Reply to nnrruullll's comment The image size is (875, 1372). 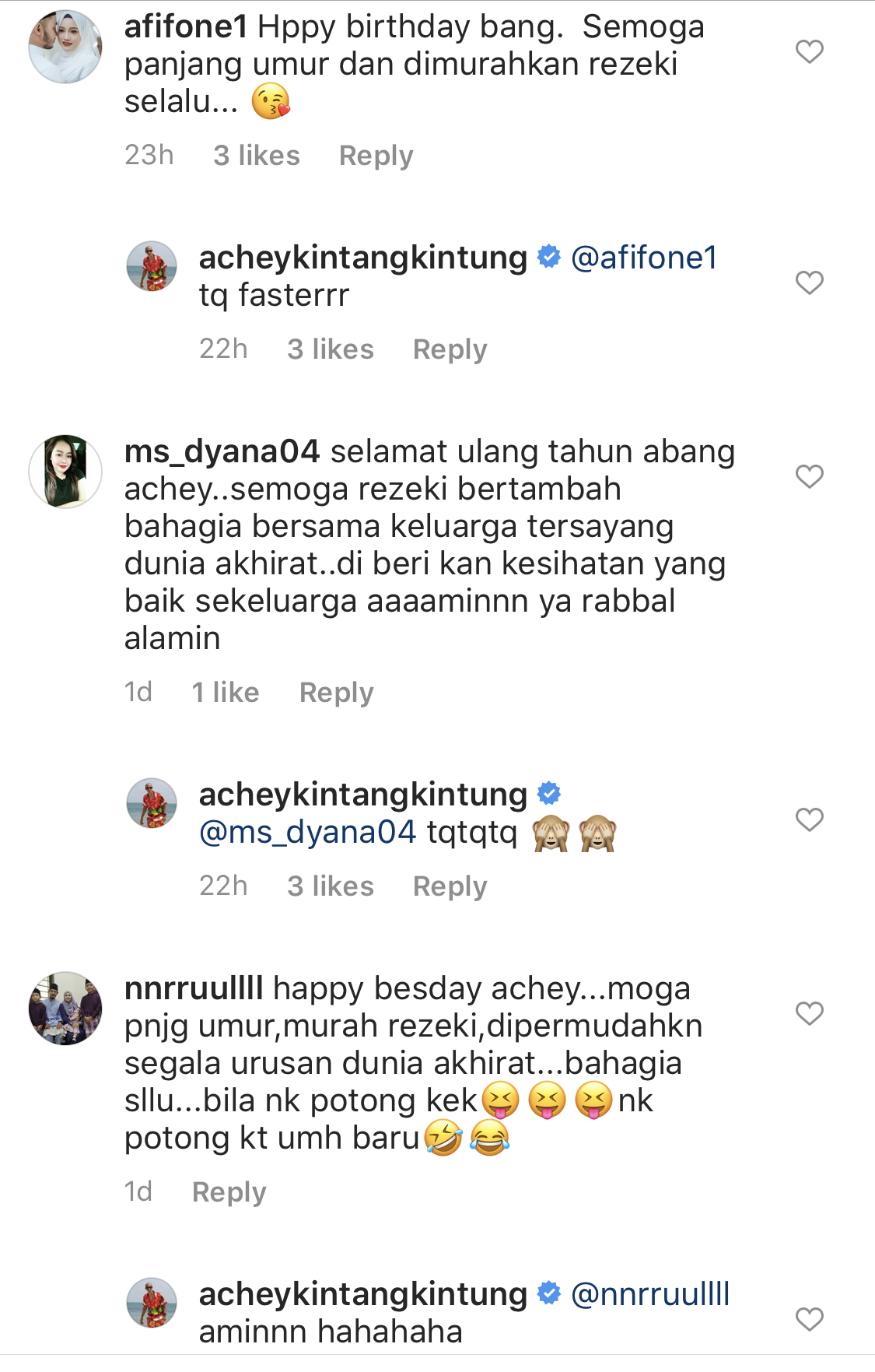point(229,1192)
